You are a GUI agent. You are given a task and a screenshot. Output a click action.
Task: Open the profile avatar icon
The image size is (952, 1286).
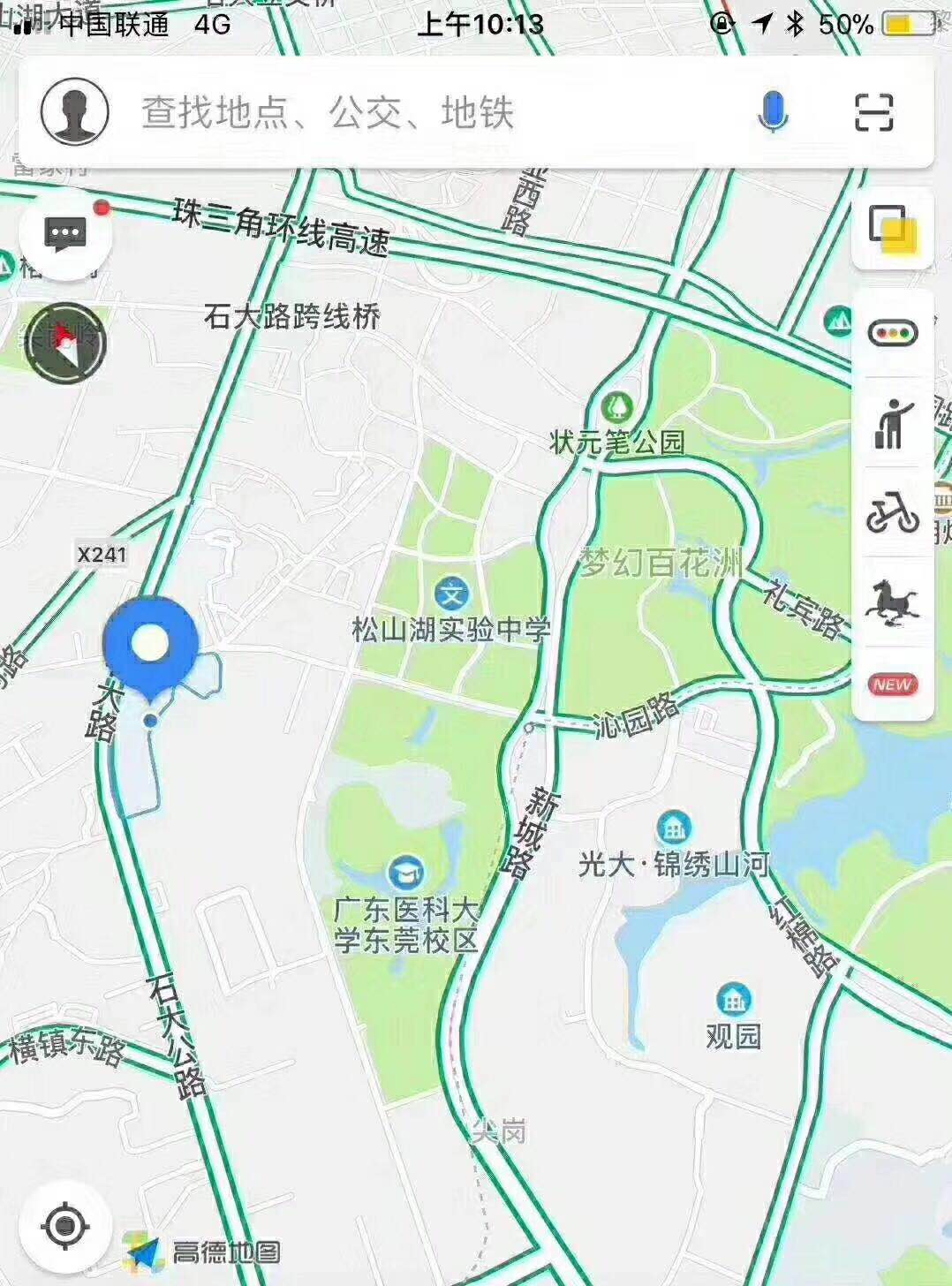coord(75,112)
